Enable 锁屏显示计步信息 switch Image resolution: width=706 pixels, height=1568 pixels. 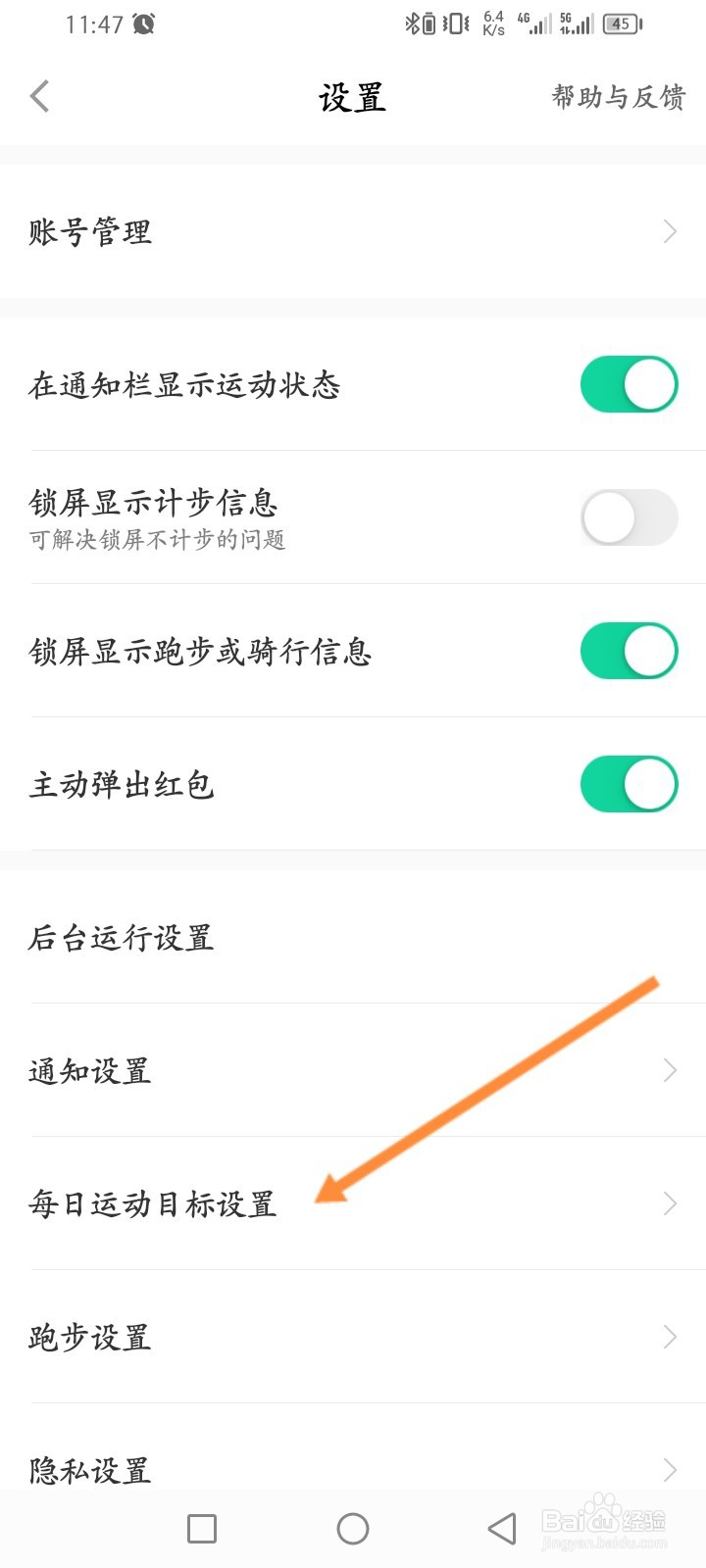(629, 517)
